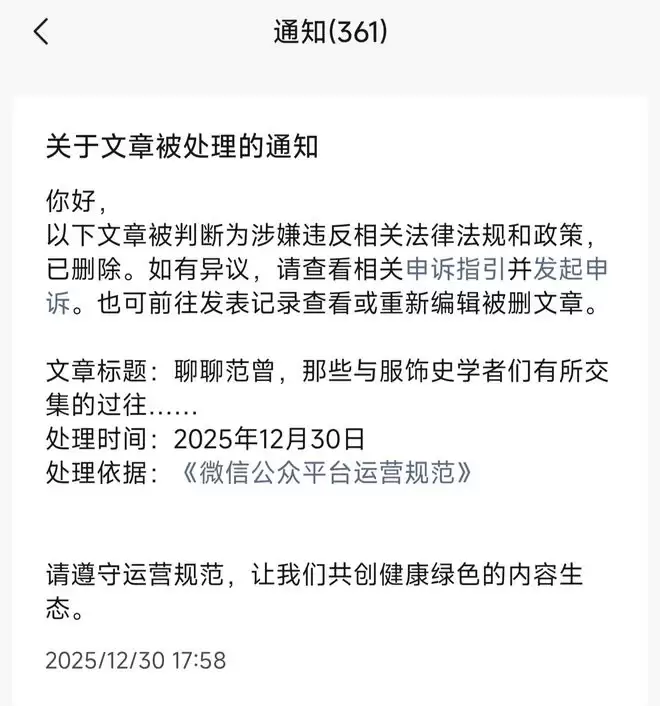Open the 申诉指引 link
Viewport: 660px width, 706px height.
click(x=446, y=268)
